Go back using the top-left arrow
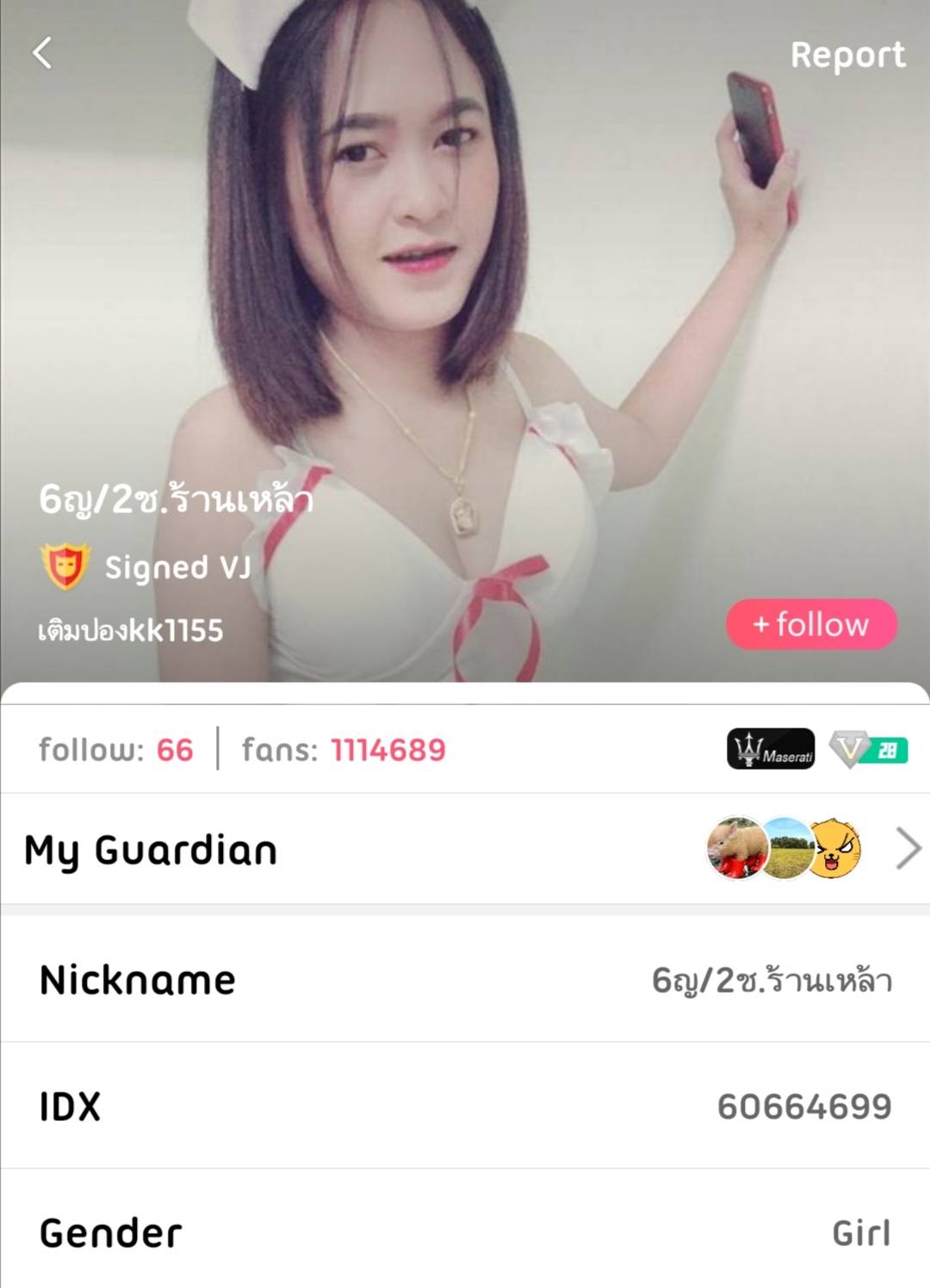 [x=42, y=53]
